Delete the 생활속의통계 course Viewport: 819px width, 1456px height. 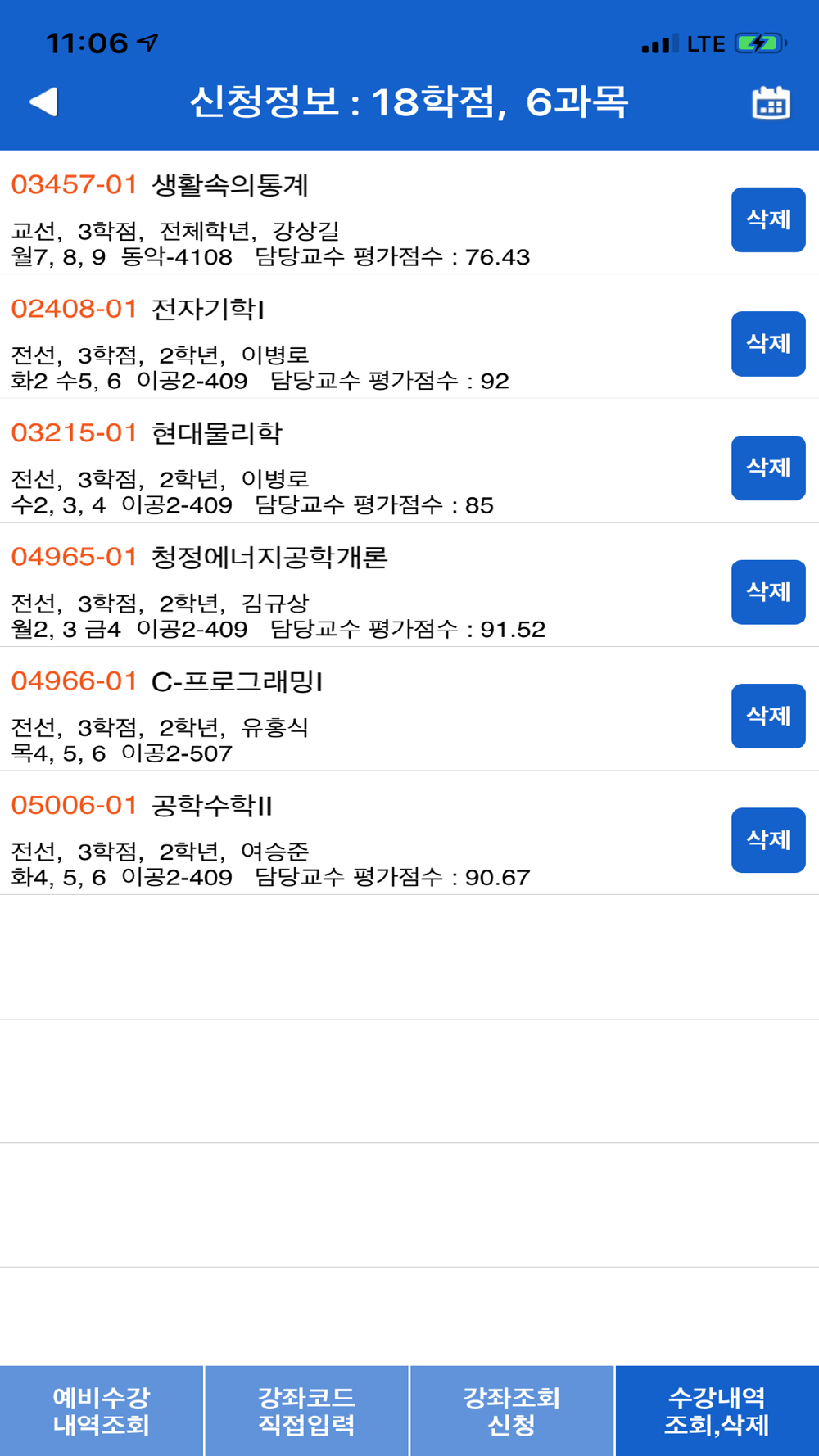(768, 219)
